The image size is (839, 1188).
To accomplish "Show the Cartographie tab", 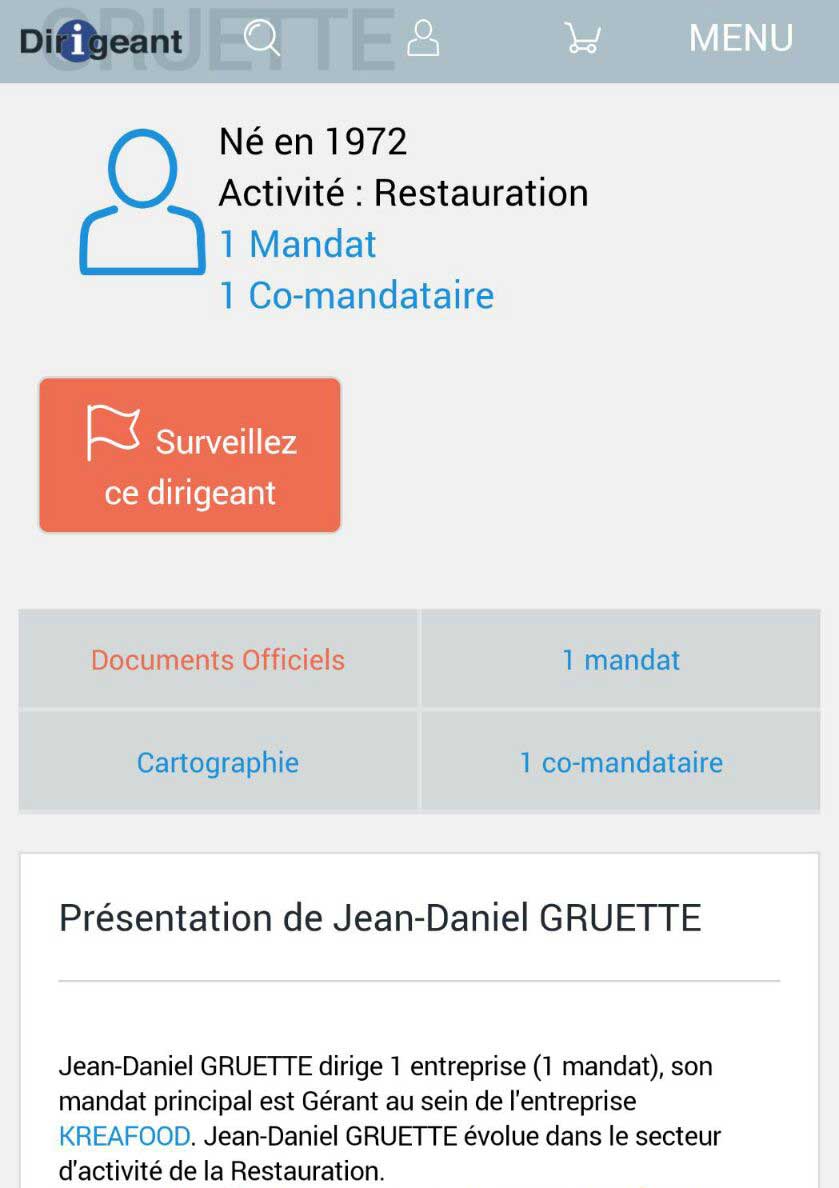I will click(218, 763).
